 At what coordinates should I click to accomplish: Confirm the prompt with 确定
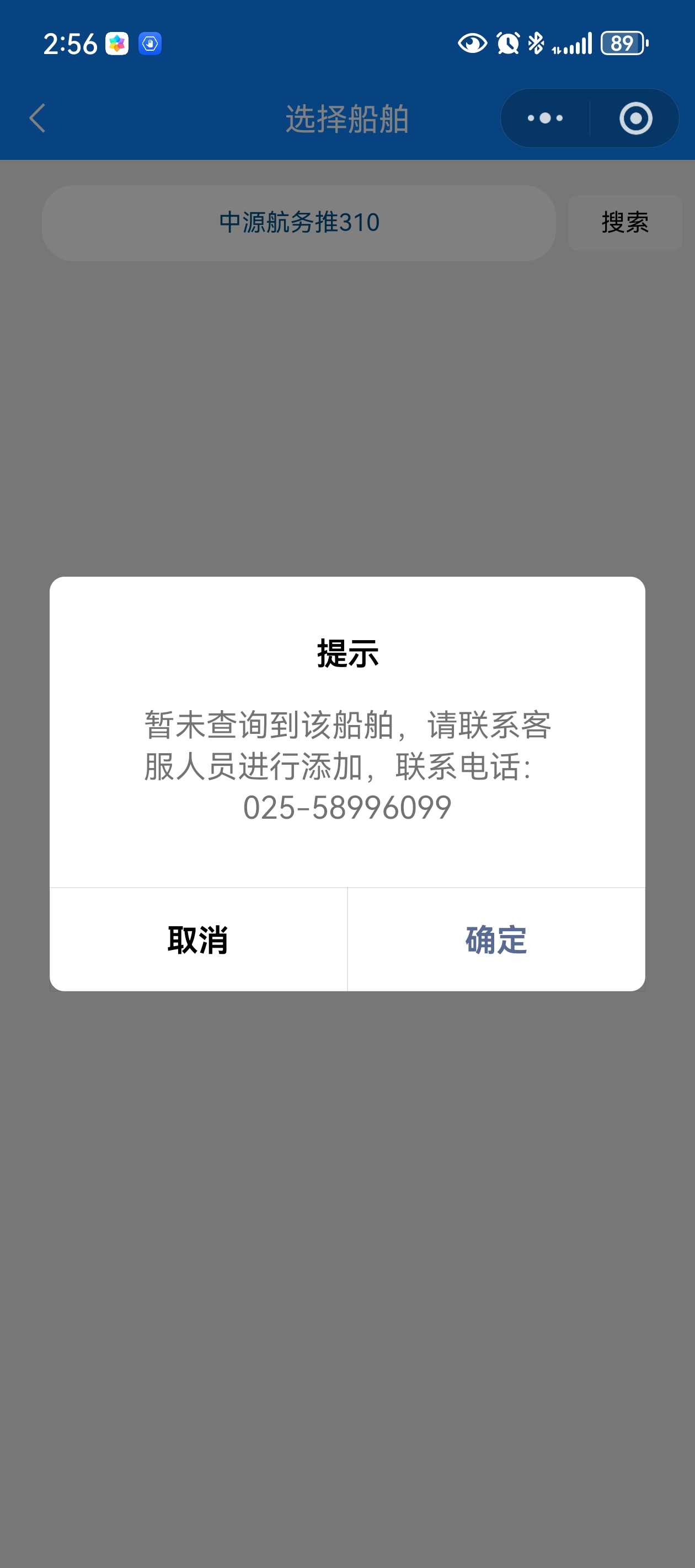coord(496,939)
